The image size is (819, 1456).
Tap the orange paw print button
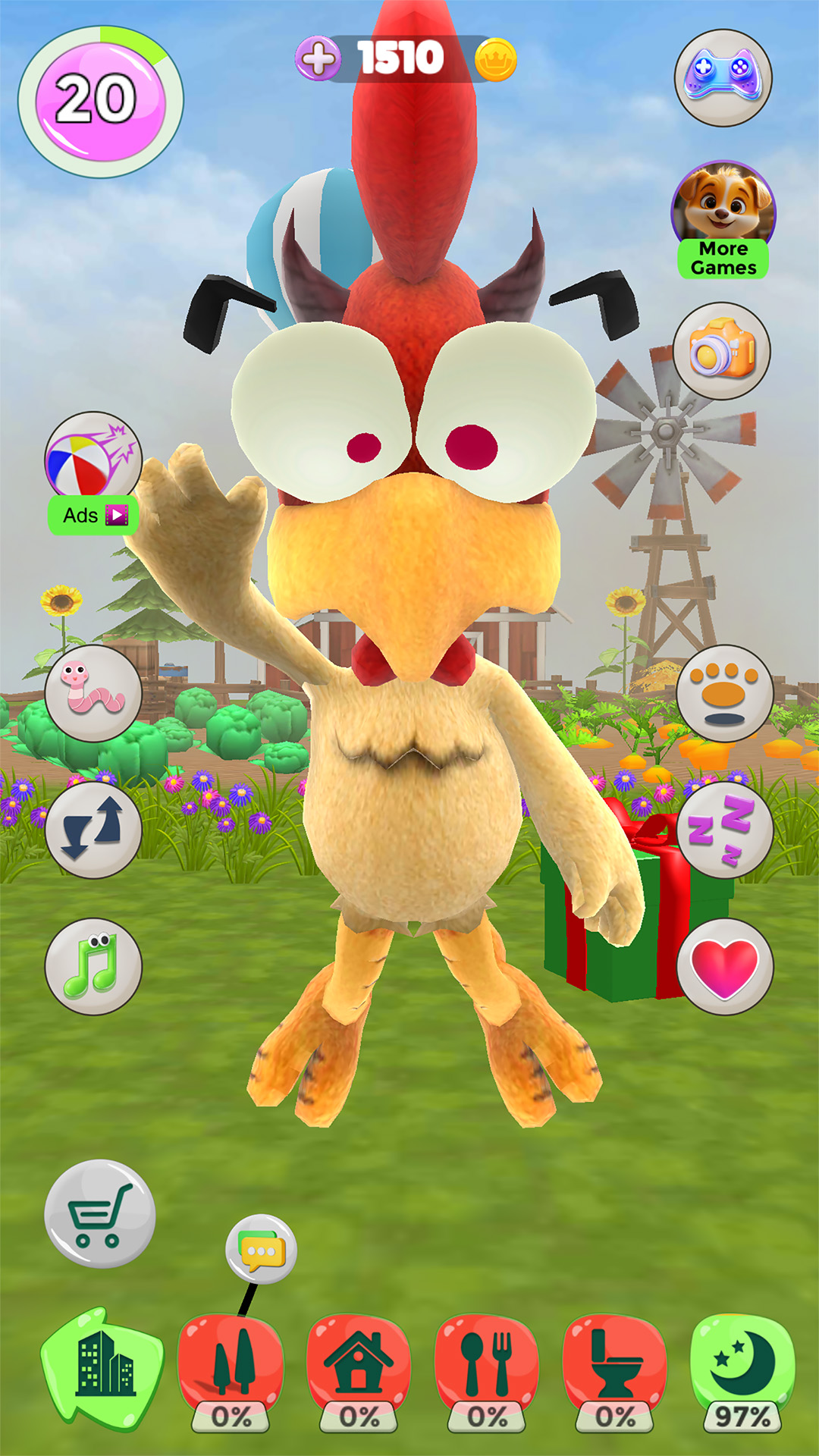724,692
